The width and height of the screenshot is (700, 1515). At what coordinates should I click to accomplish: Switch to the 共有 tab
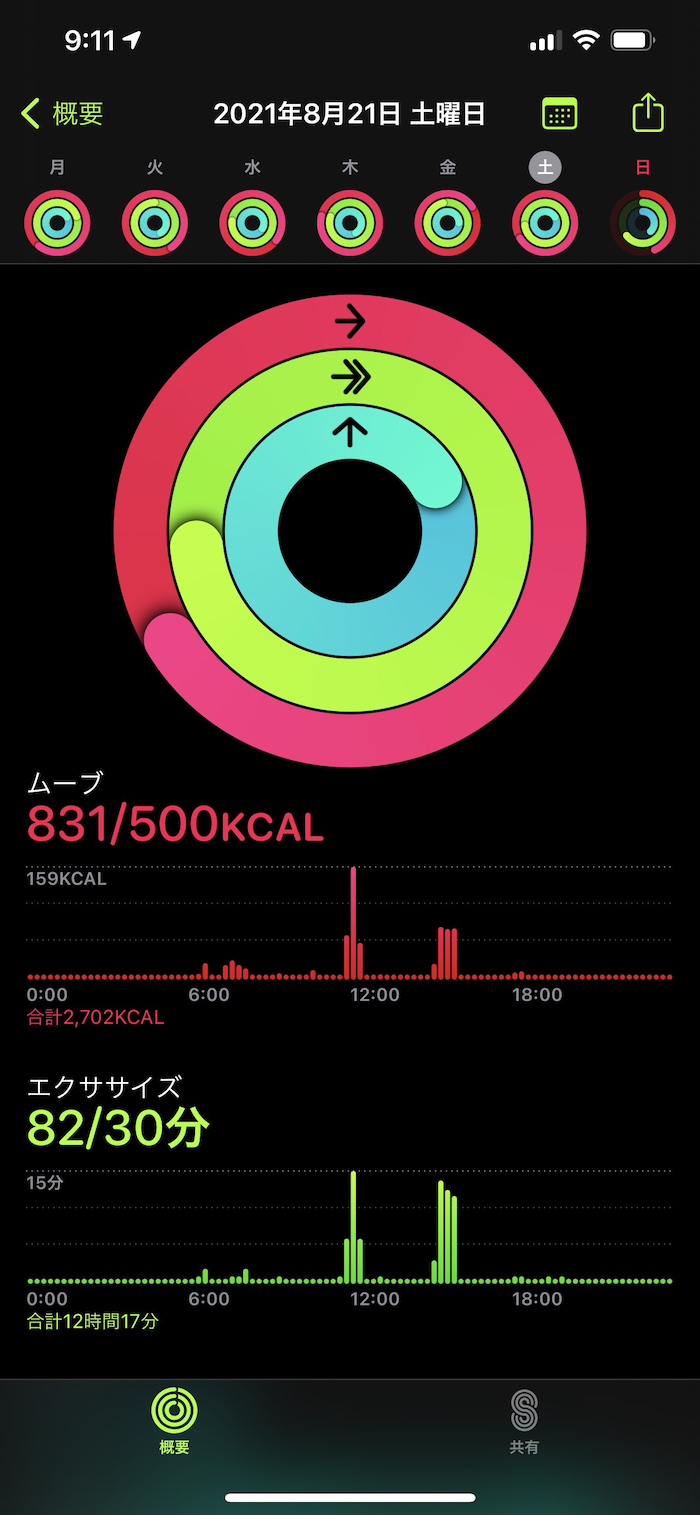tap(524, 1422)
